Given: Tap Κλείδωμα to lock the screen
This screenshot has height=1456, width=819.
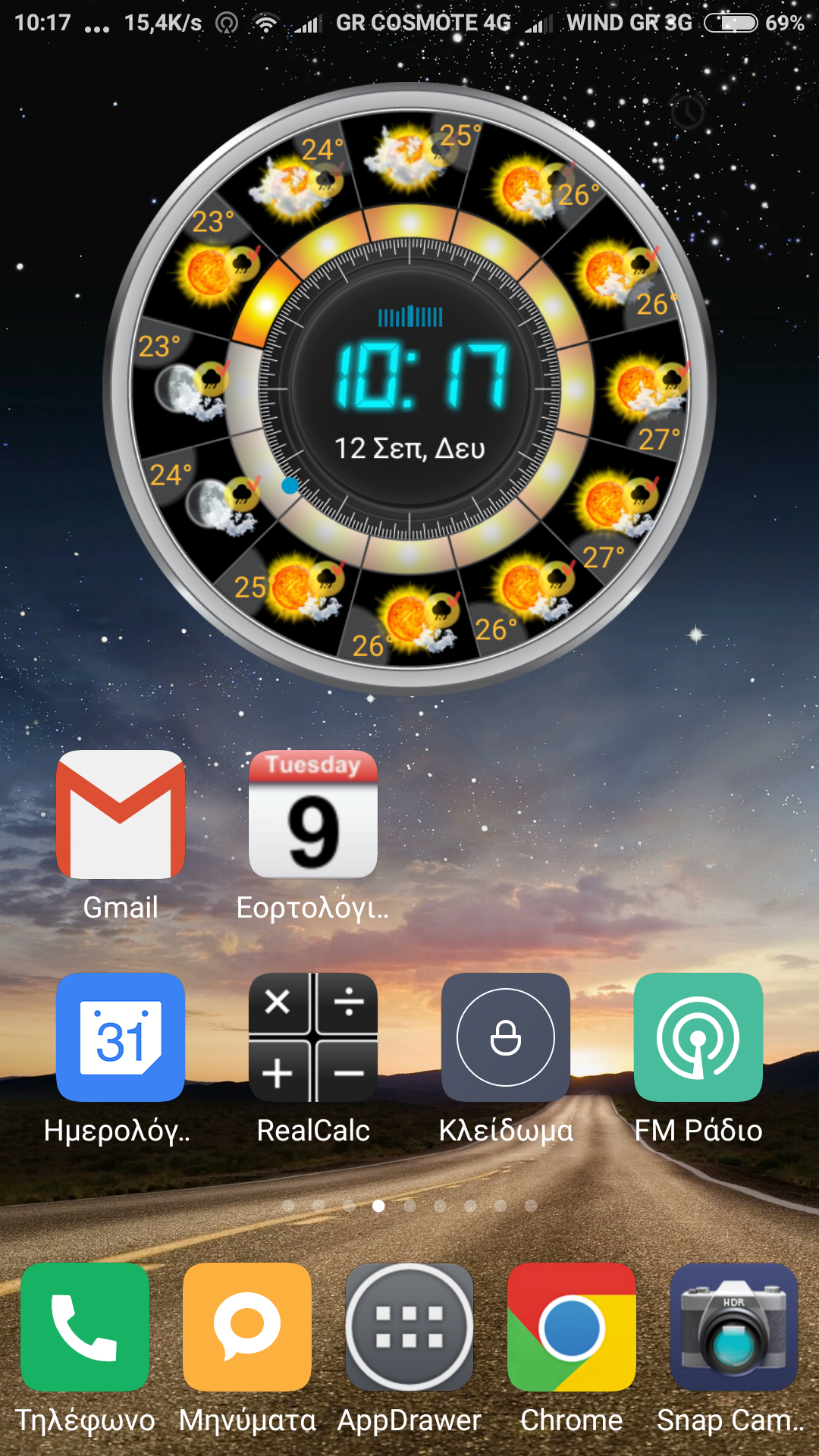Looking at the screenshot, I should coord(505,1037).
